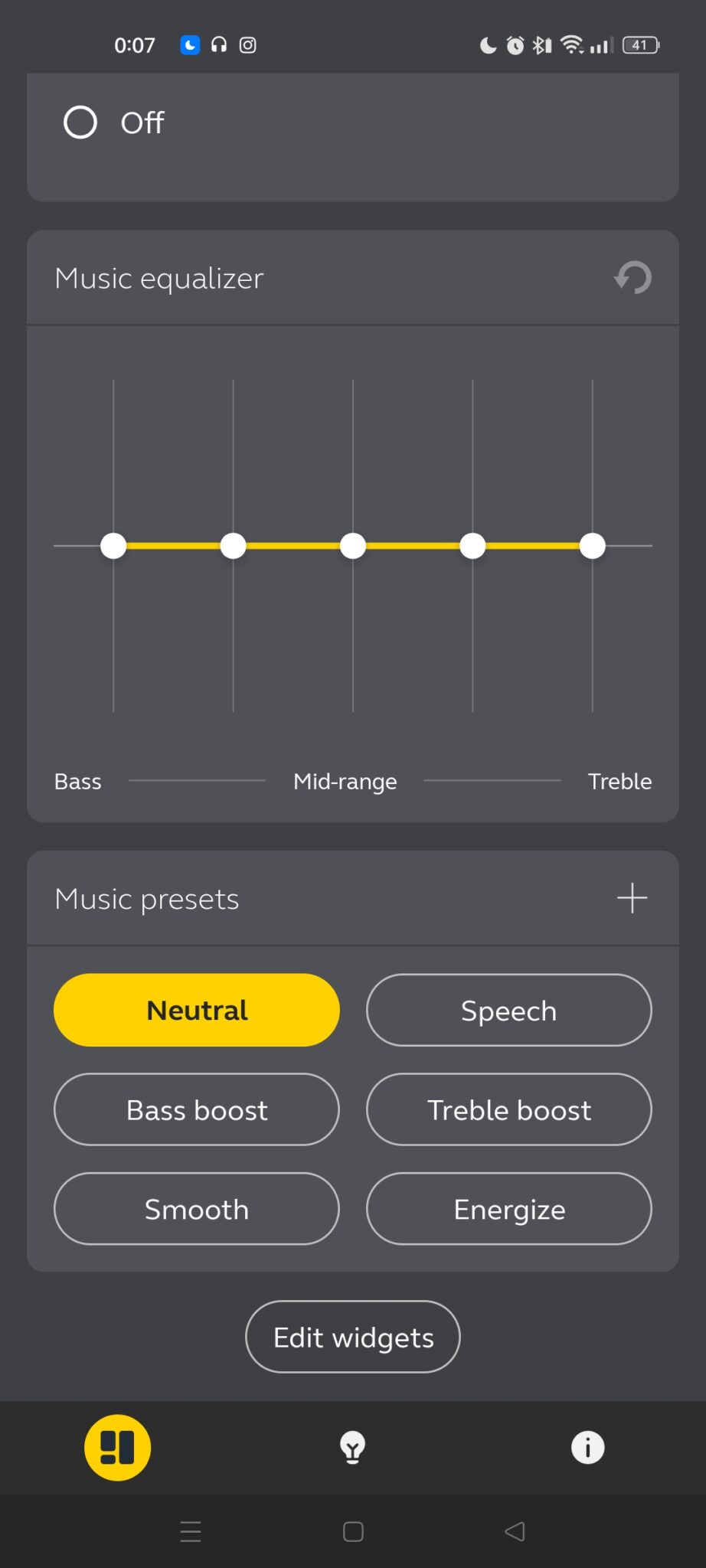Select Bass boost preset
The width and height of the screenshot is (706, 1568).
[x=197, y=1109]
